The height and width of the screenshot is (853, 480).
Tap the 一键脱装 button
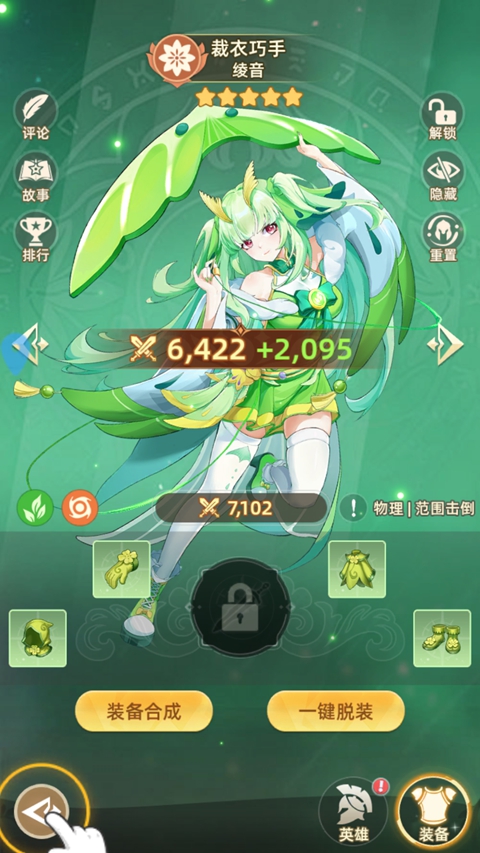336,711
